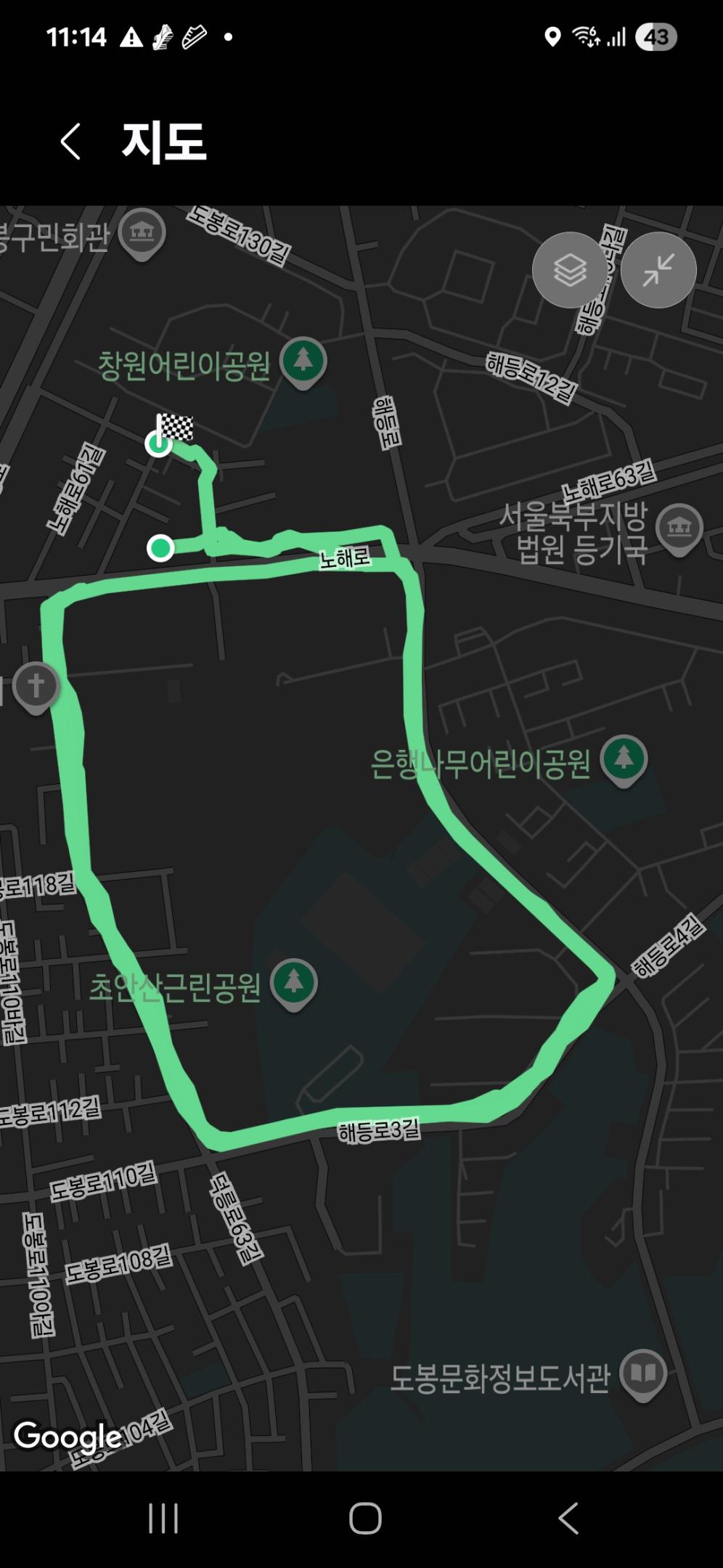Select the 서울북부지방법원 등기국 marker
723x1568 pixels.
click(679, 527)
